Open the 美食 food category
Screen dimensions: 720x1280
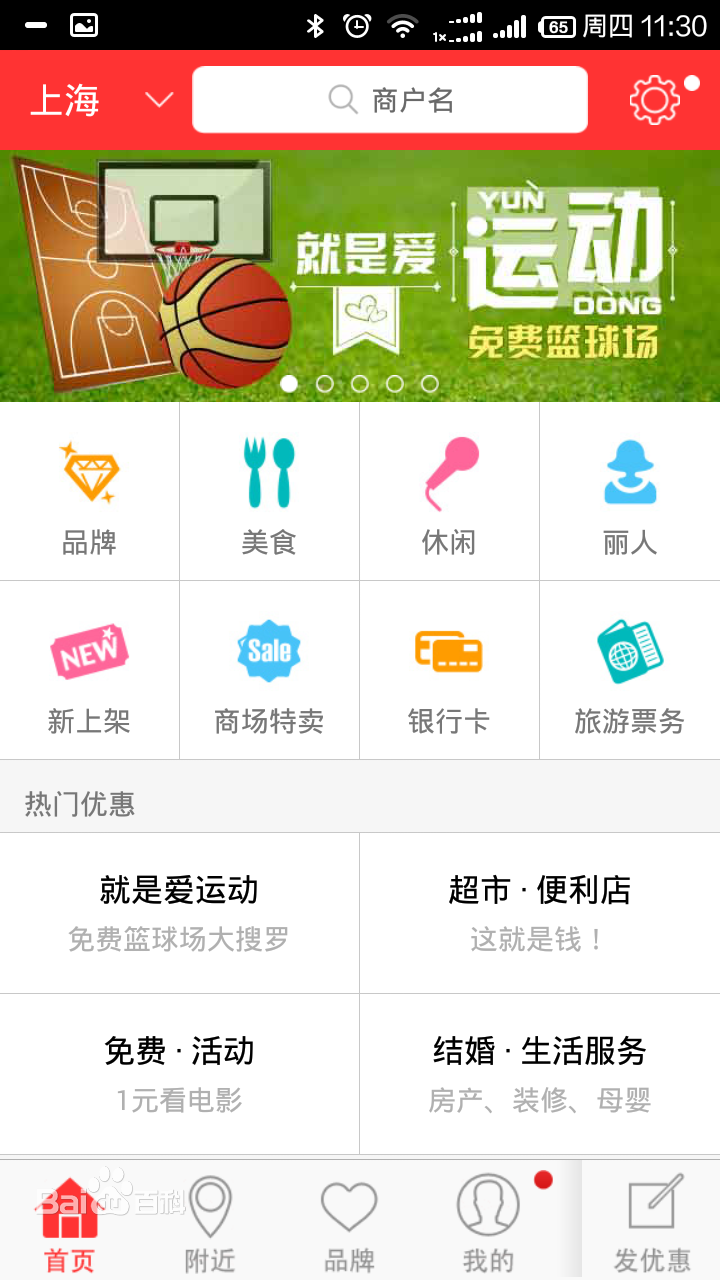click(x=270, y=490)
